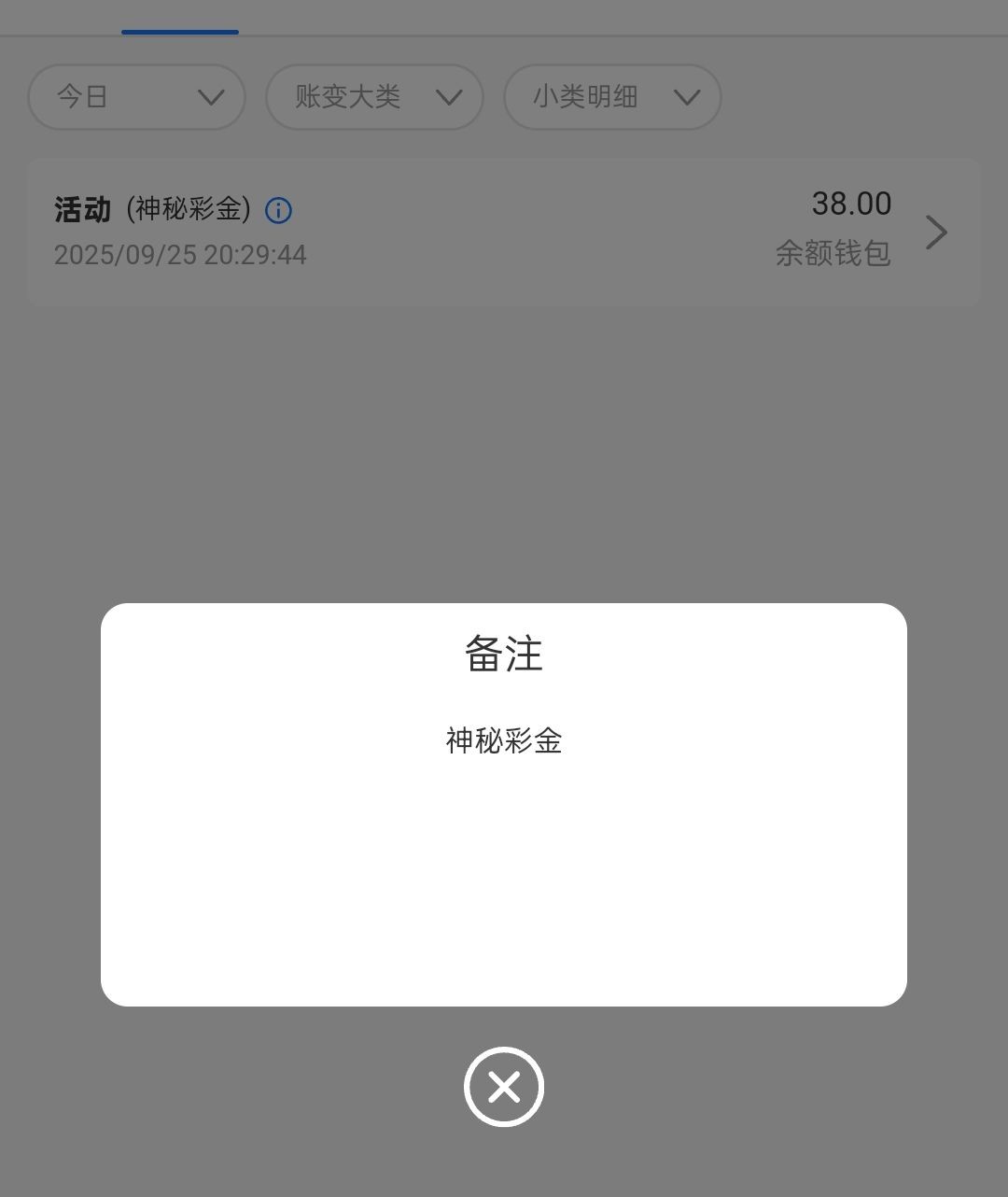The image size is (1008, 1197).
Task: Expand the 小类明细 filter dropdown
Action: coord(612,97)
